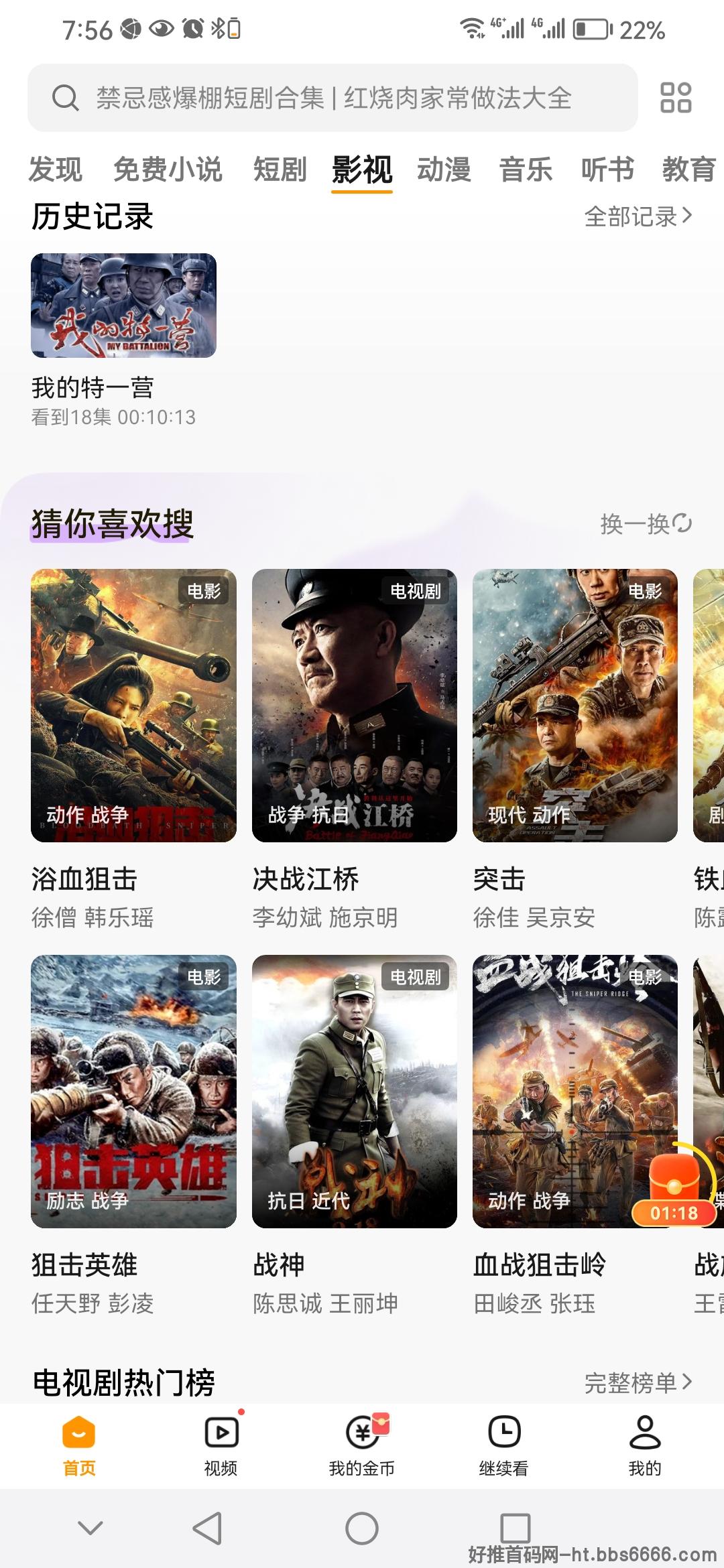724x1568 pixels.
Task: Switch to the 短剧 tab
Action: [280, 169]
